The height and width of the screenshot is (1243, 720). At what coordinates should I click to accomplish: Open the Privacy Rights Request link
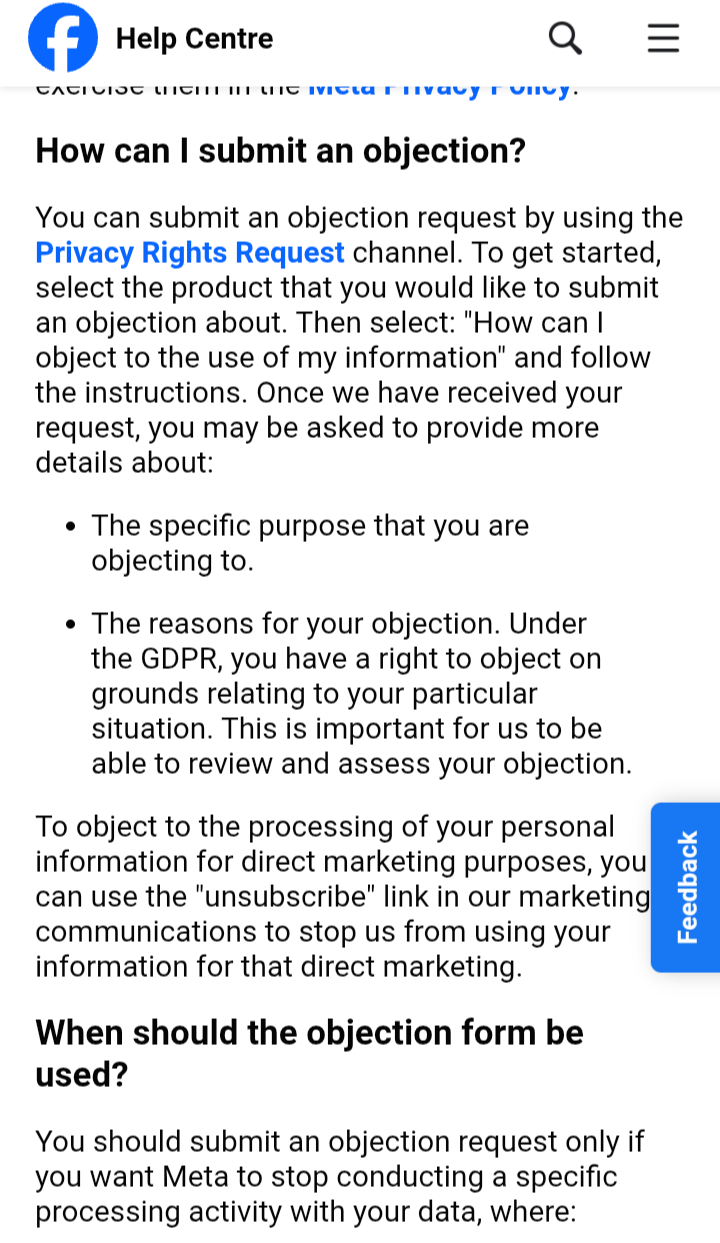[x=190, y=253]
